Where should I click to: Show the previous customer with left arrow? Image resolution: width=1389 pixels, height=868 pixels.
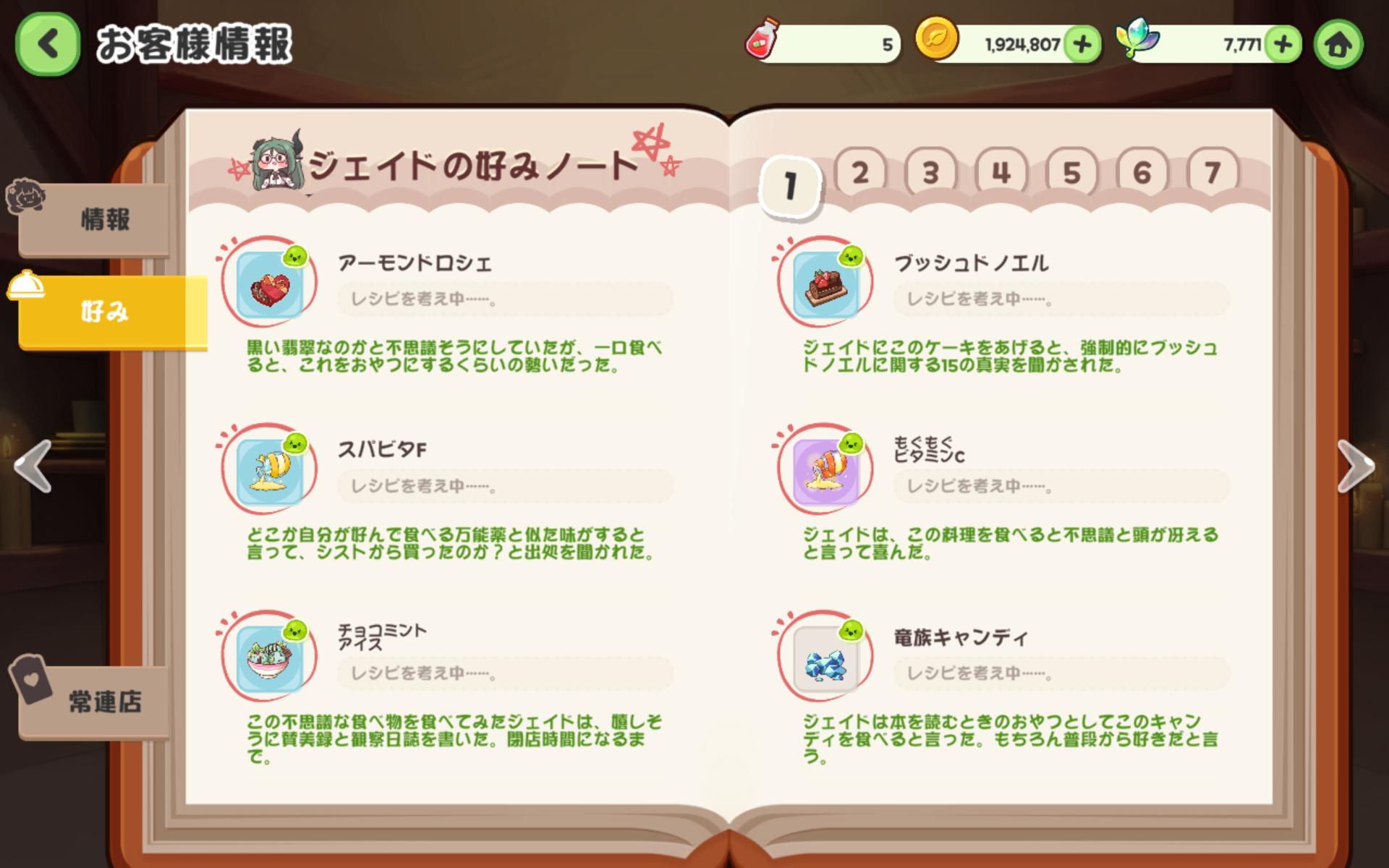click(33, 467)
